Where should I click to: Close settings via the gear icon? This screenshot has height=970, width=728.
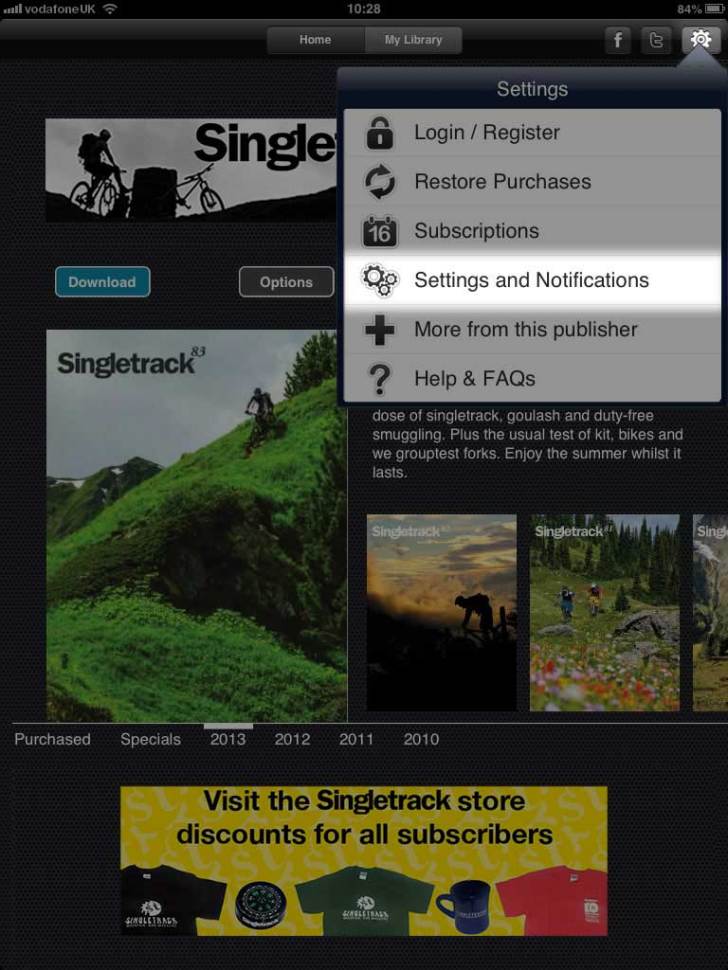pyautogui.click(x=701, y=40)
